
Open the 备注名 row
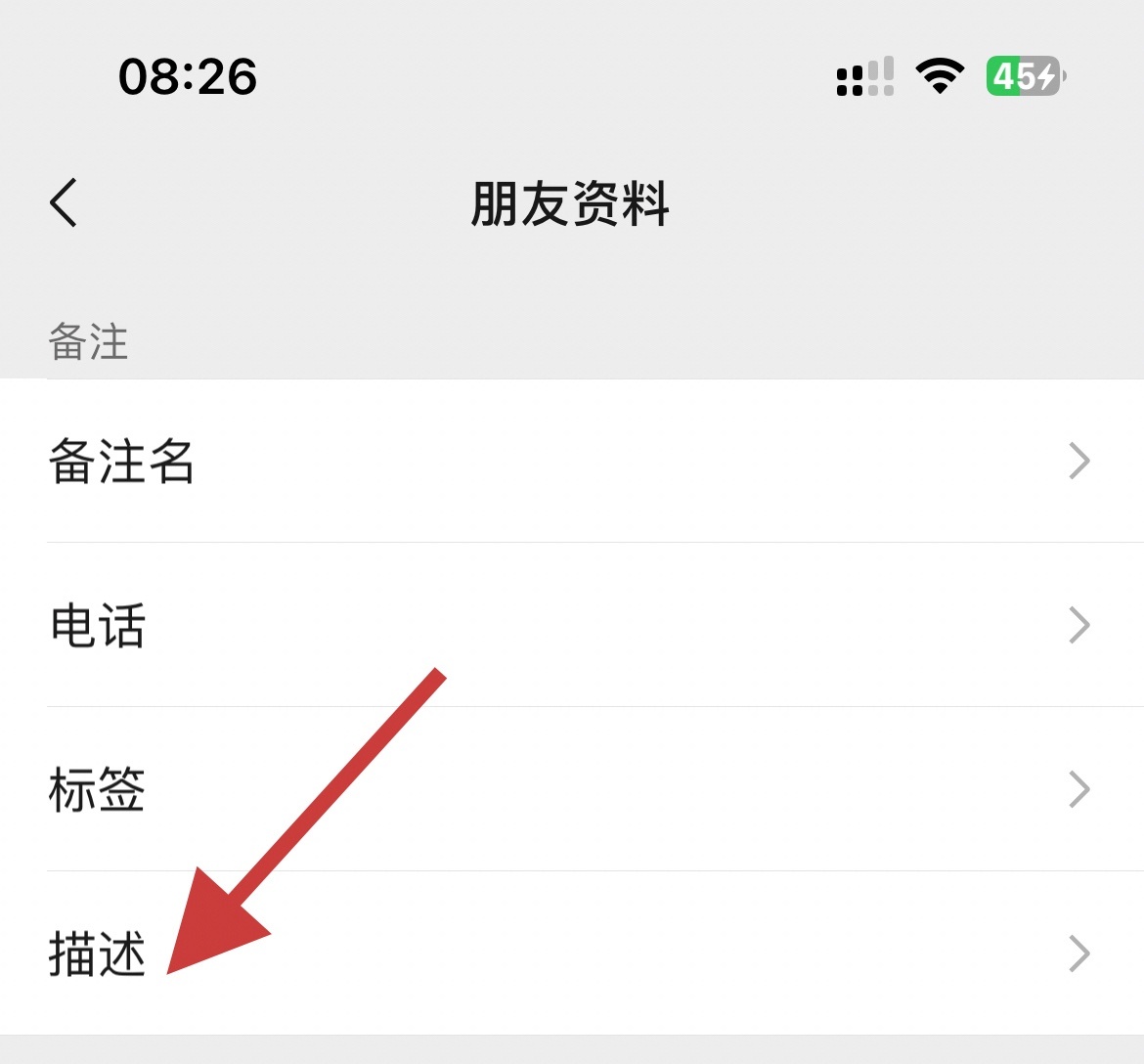(x=572, y=461)
